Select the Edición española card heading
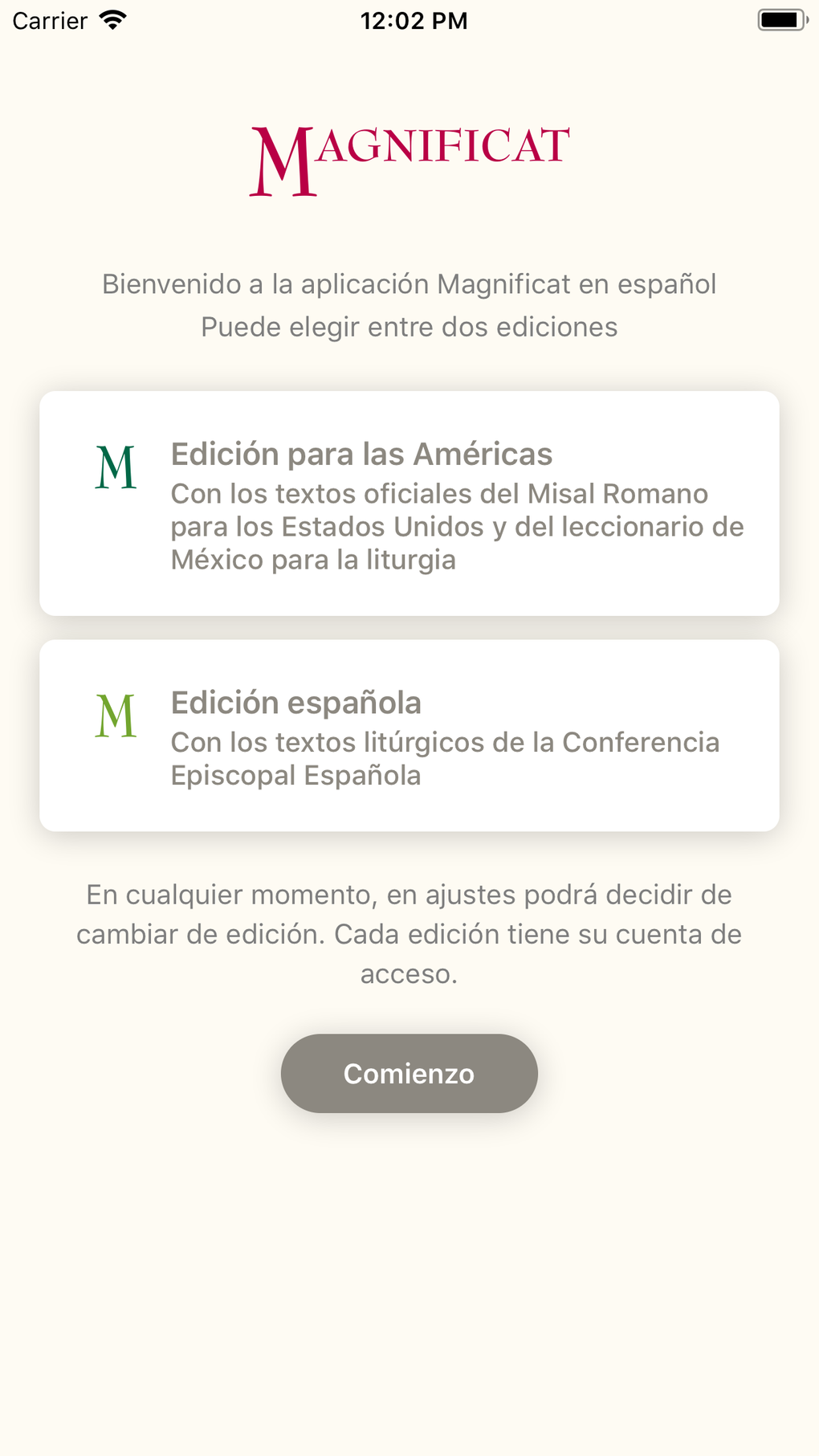Viewport: 819px width, 1456px height. (x=295, y=702)
